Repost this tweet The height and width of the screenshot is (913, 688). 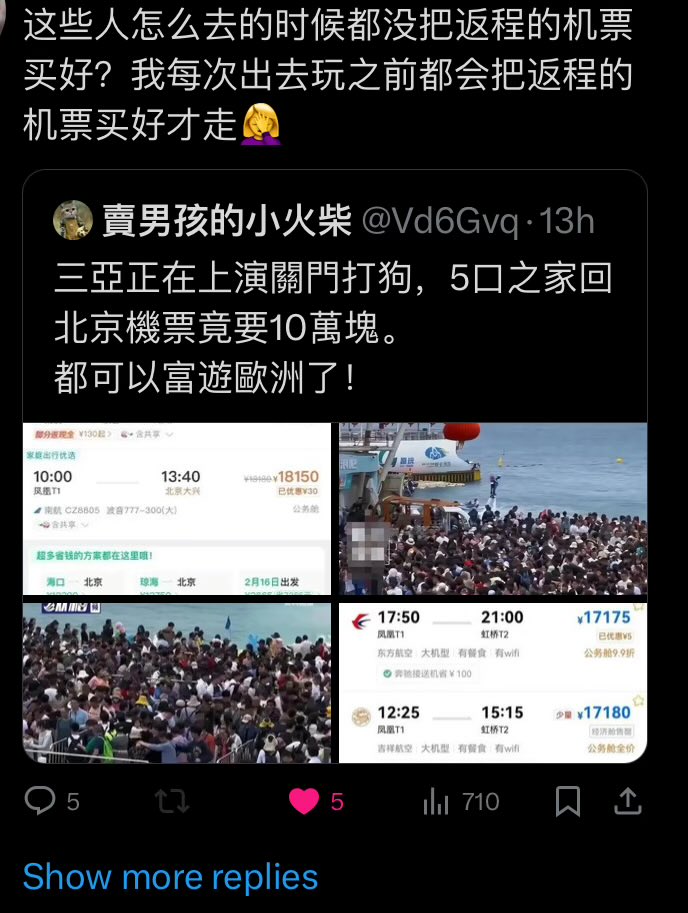tap(172, 801)
